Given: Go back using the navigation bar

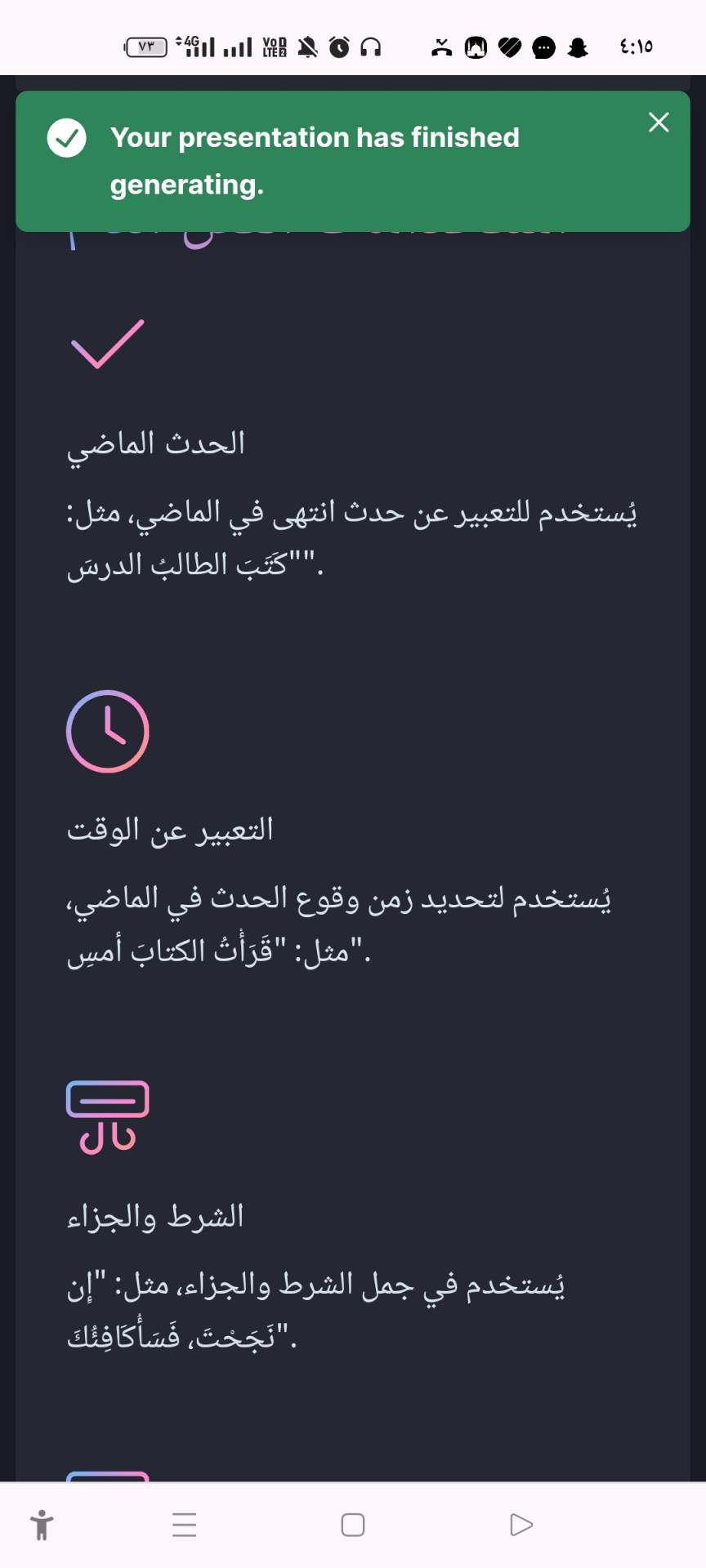Looking at the screenshot, I should pos(521,1525).
